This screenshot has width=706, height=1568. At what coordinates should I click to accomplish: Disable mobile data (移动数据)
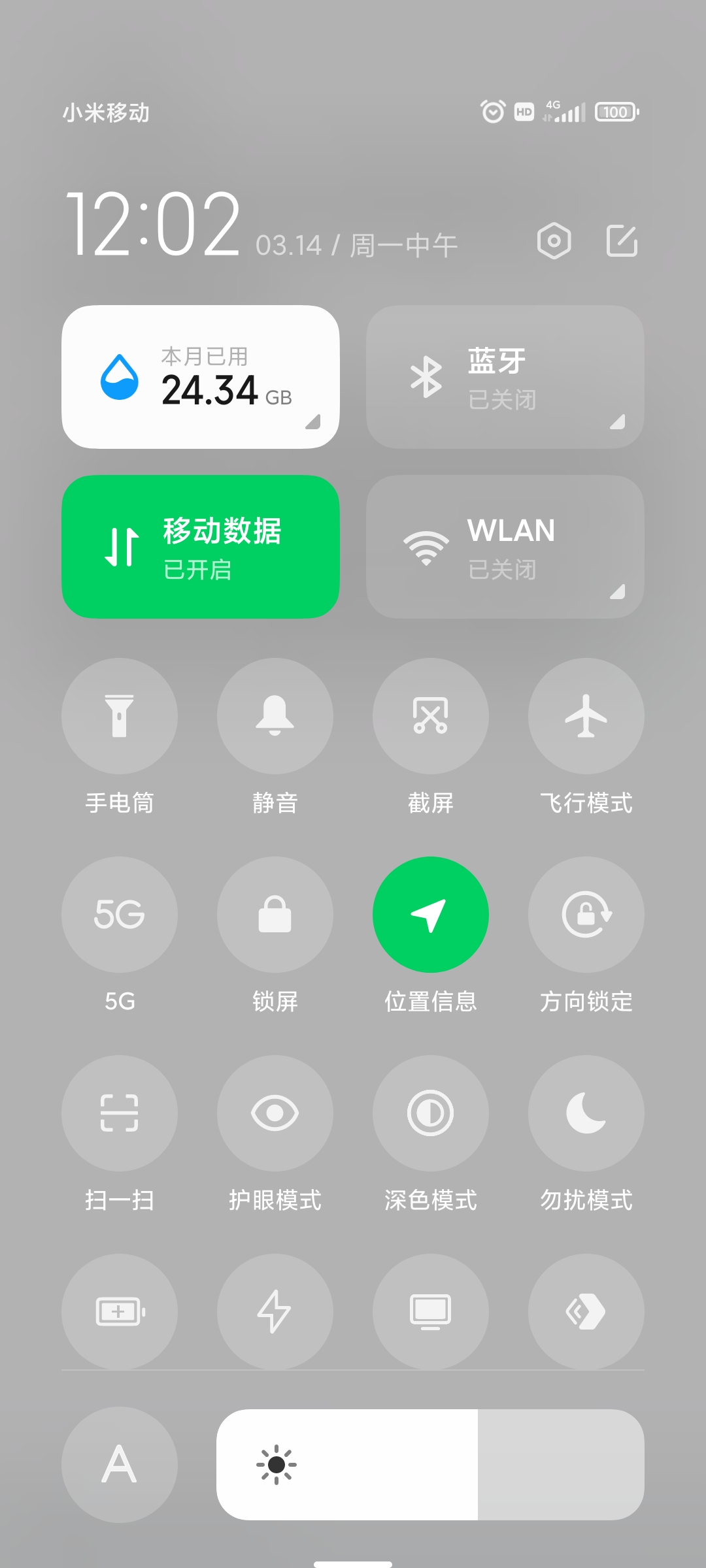pyautogui.click(x=201, y=547)
